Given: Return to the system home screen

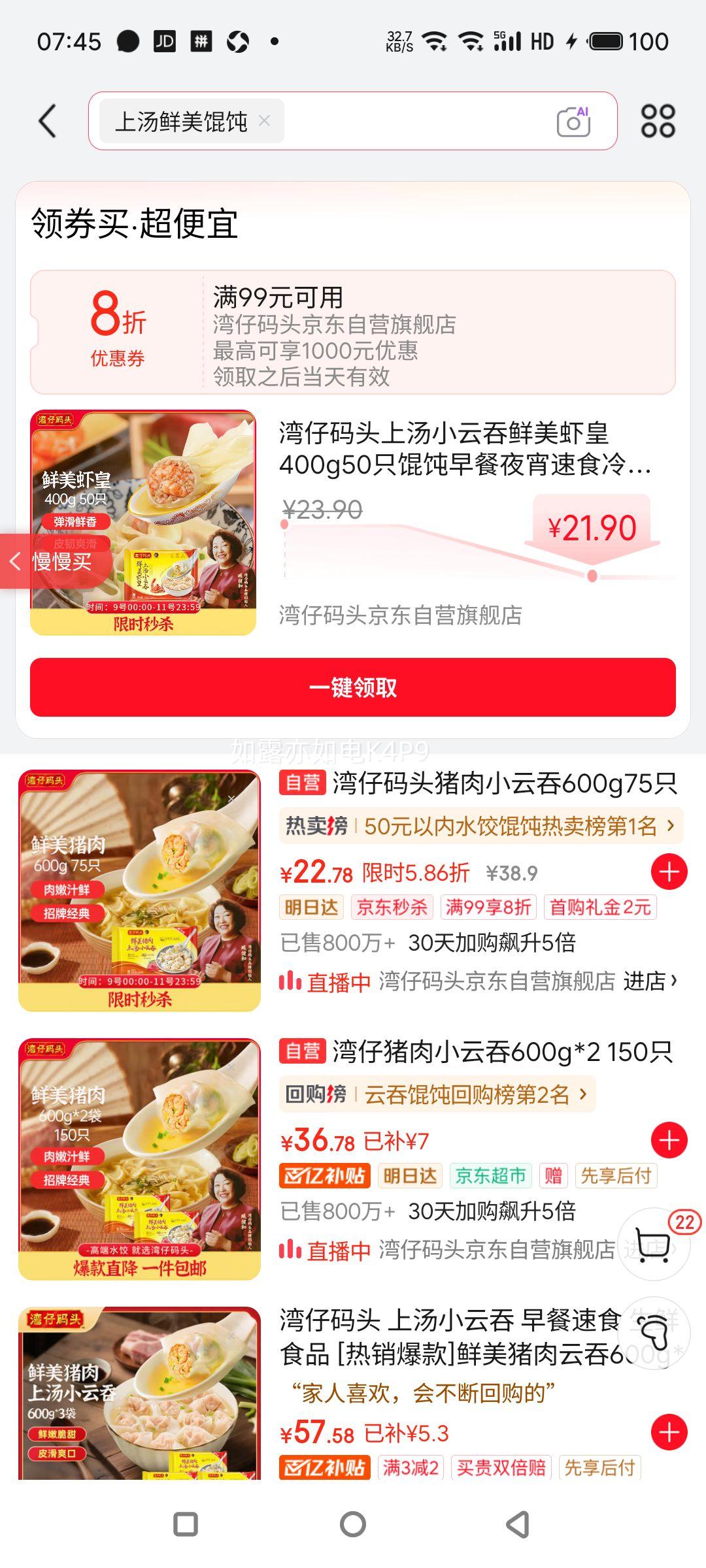Looking at the screenshot, I should (353, 1524).
